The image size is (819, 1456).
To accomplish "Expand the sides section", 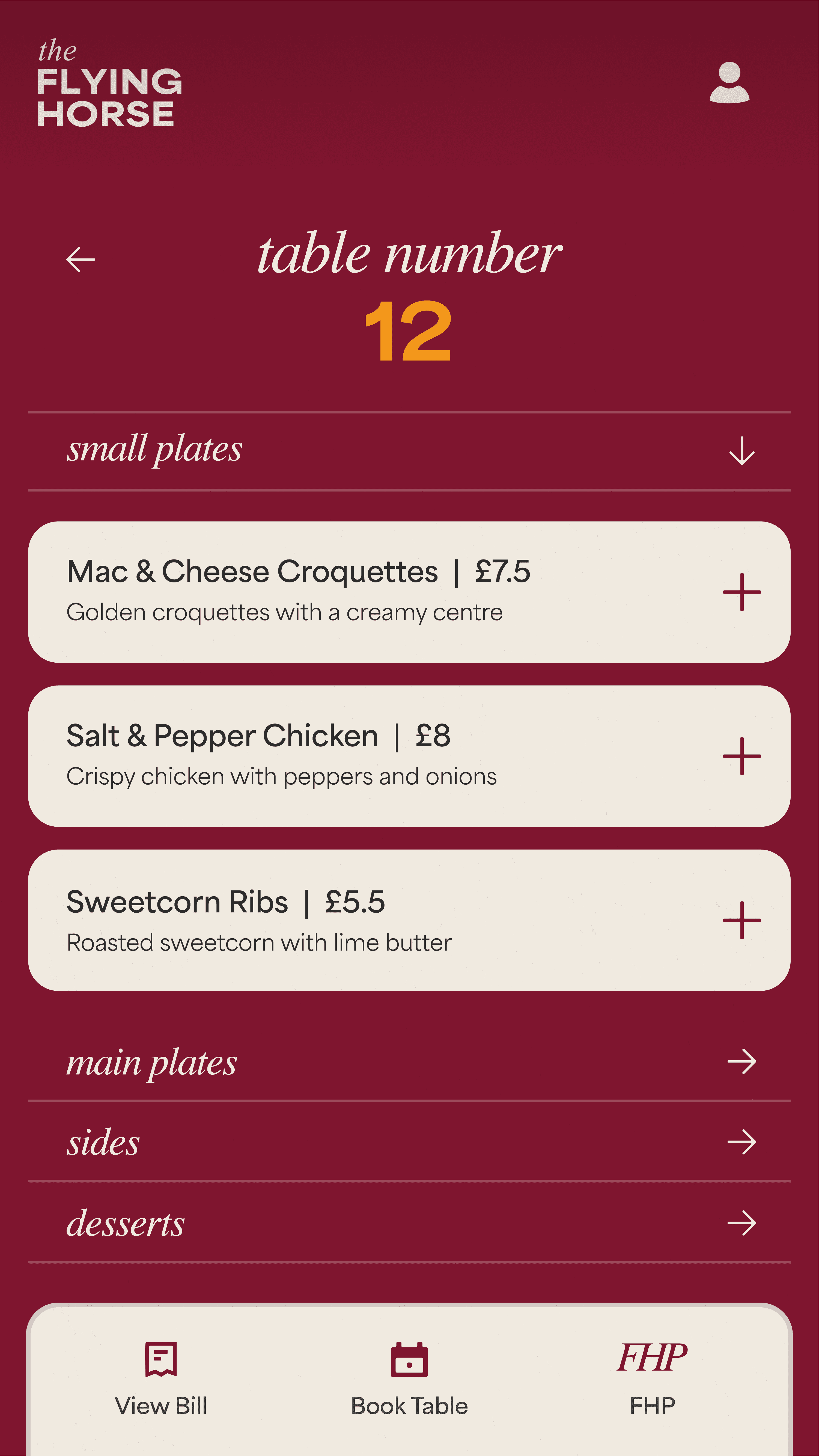I will coord(741,1142).
